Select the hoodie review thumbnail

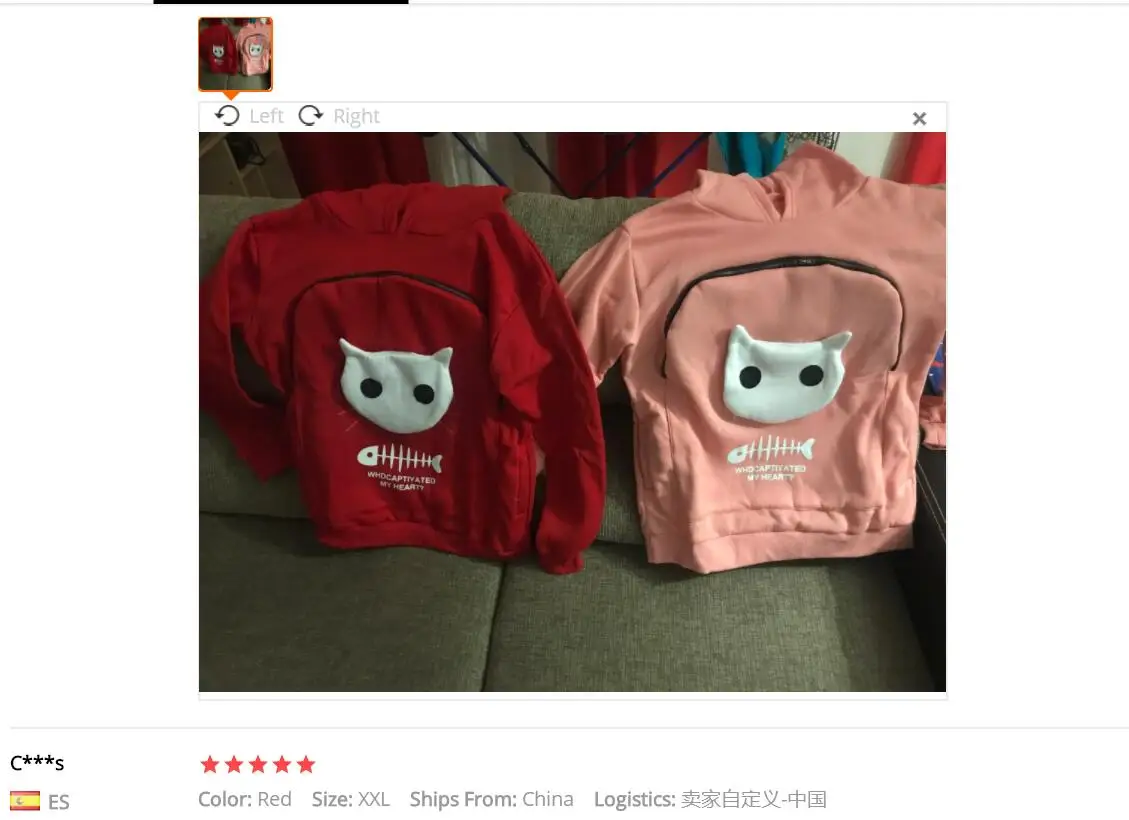pos(235,55)
